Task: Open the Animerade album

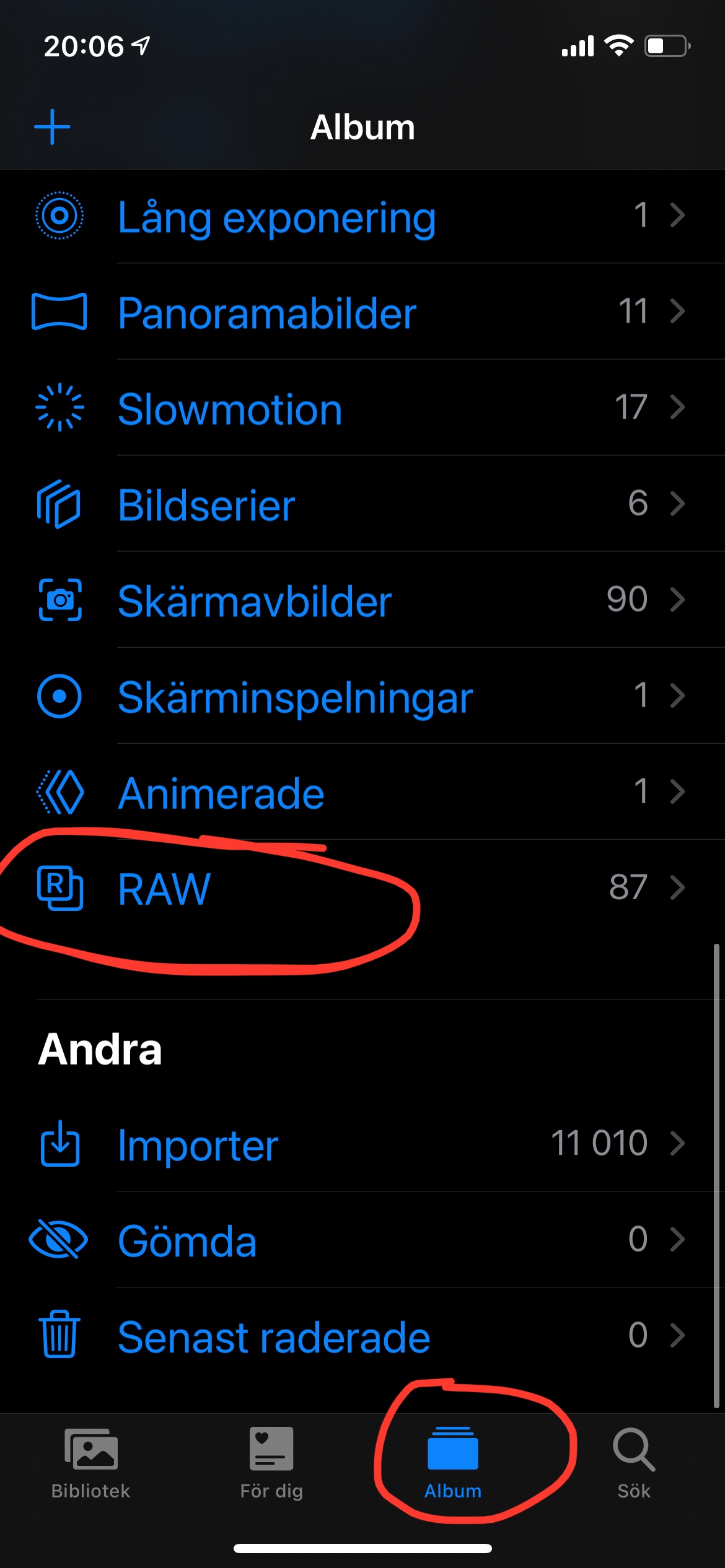Action: (362, 791)
